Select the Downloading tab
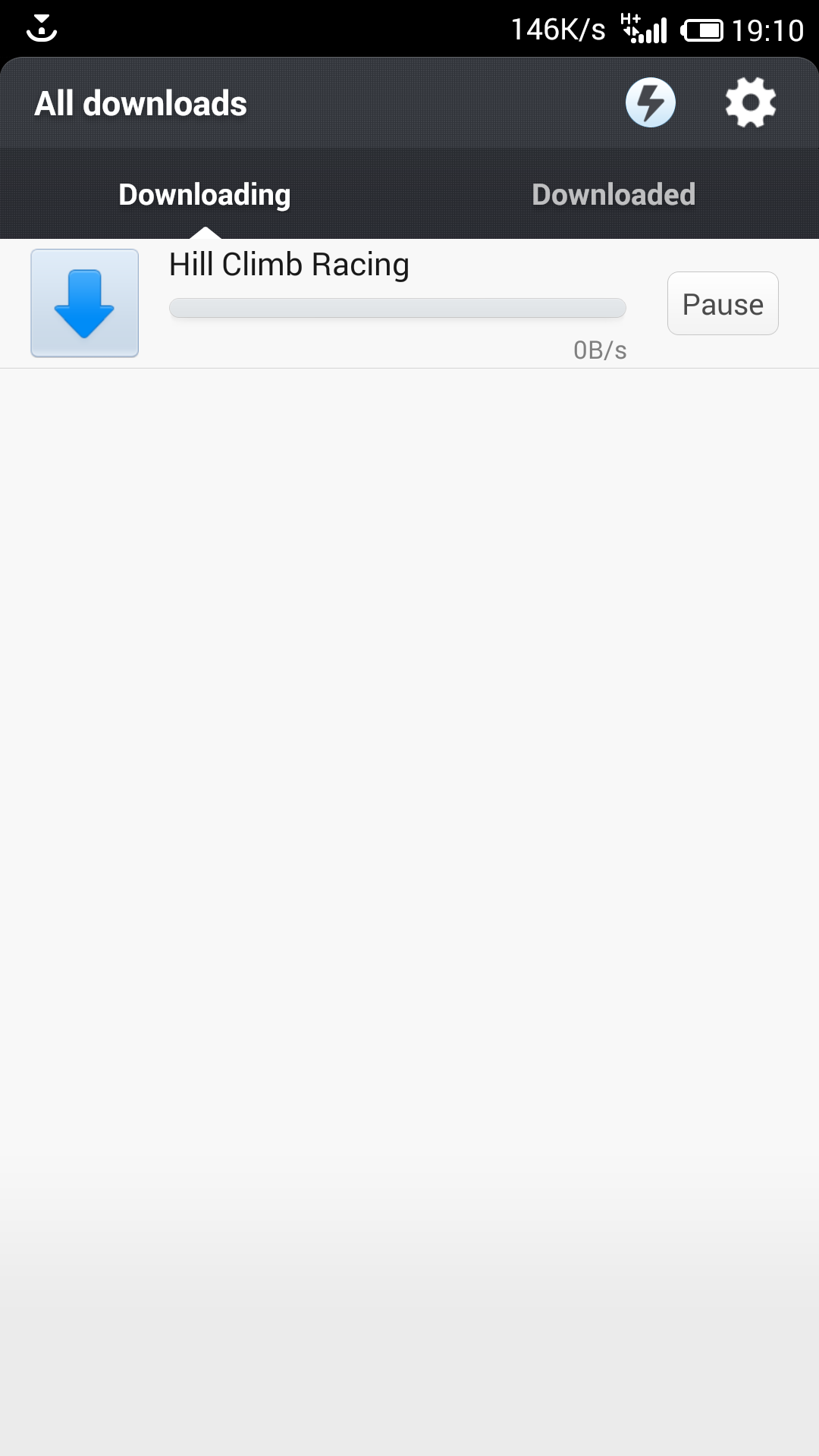Screen dimensions: 819x1456 205,194
